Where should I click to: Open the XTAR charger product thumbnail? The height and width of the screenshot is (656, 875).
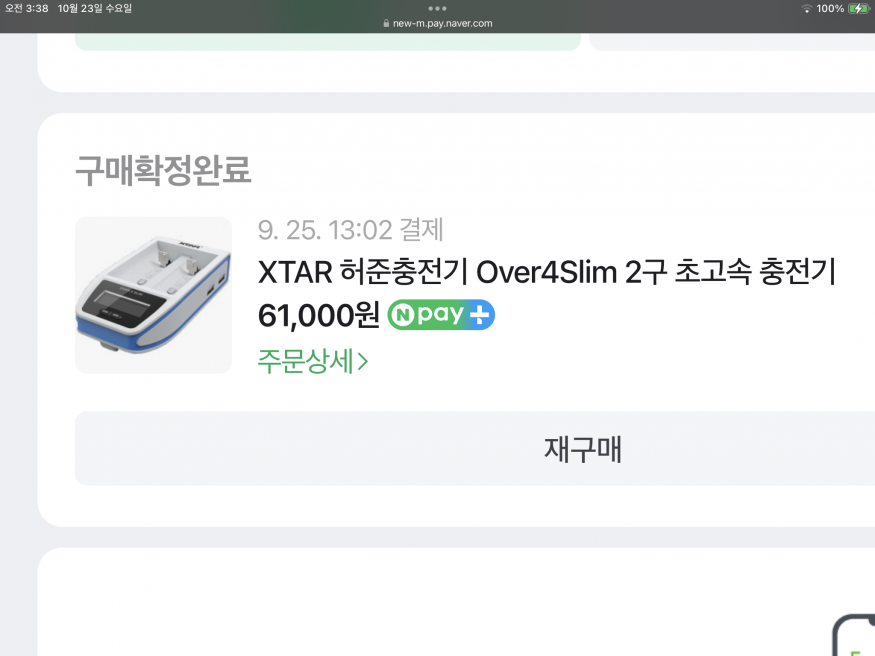153,295
